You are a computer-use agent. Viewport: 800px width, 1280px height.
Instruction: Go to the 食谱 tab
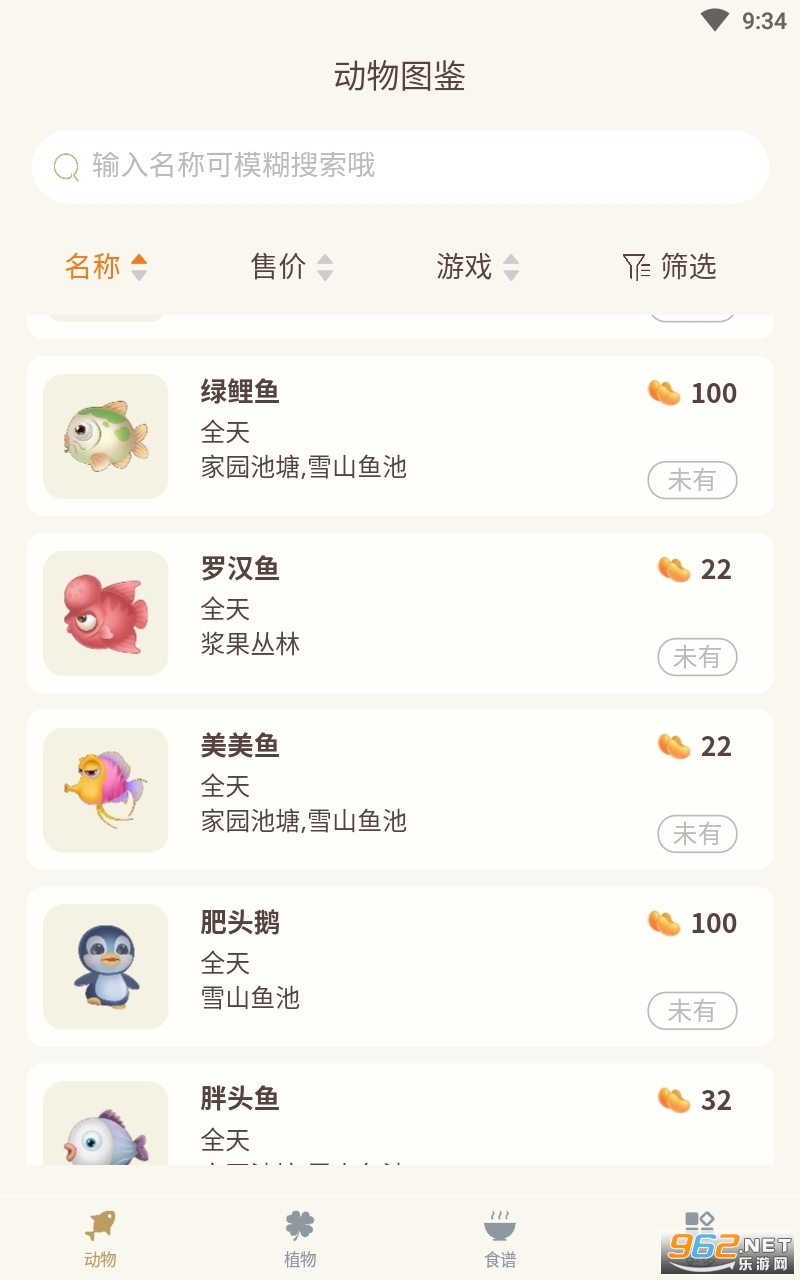tap(500, 1238)
